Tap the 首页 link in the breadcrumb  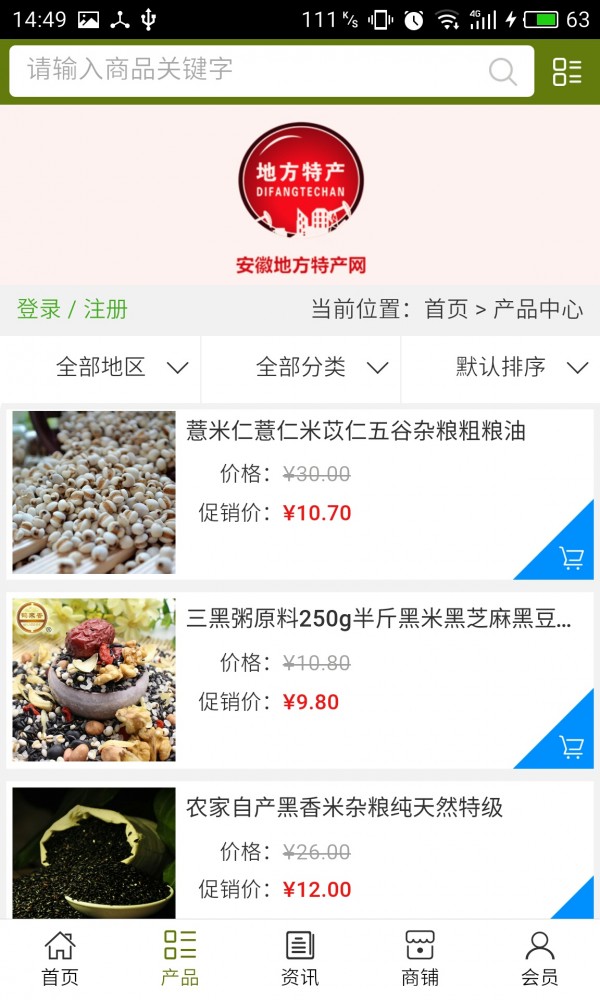[446, 309]
